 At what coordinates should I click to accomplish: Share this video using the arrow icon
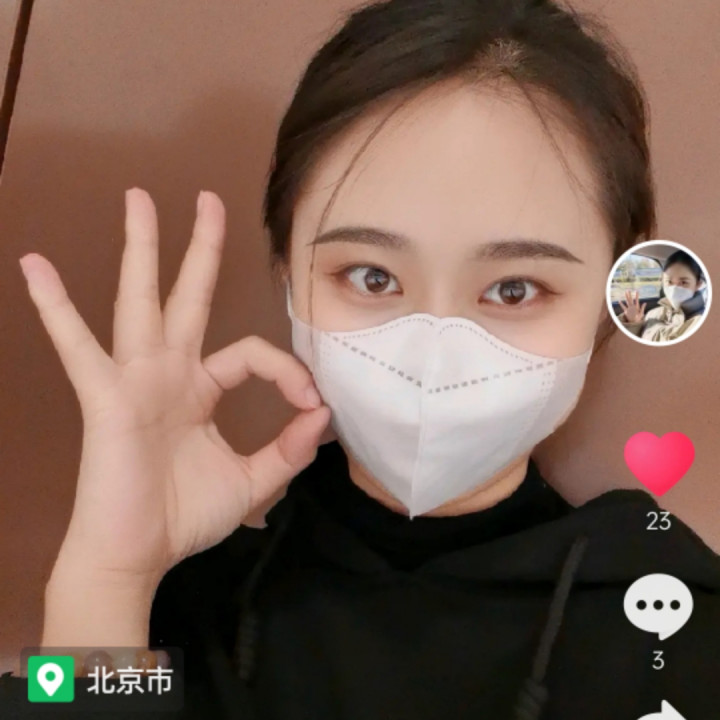click(662, 711)
